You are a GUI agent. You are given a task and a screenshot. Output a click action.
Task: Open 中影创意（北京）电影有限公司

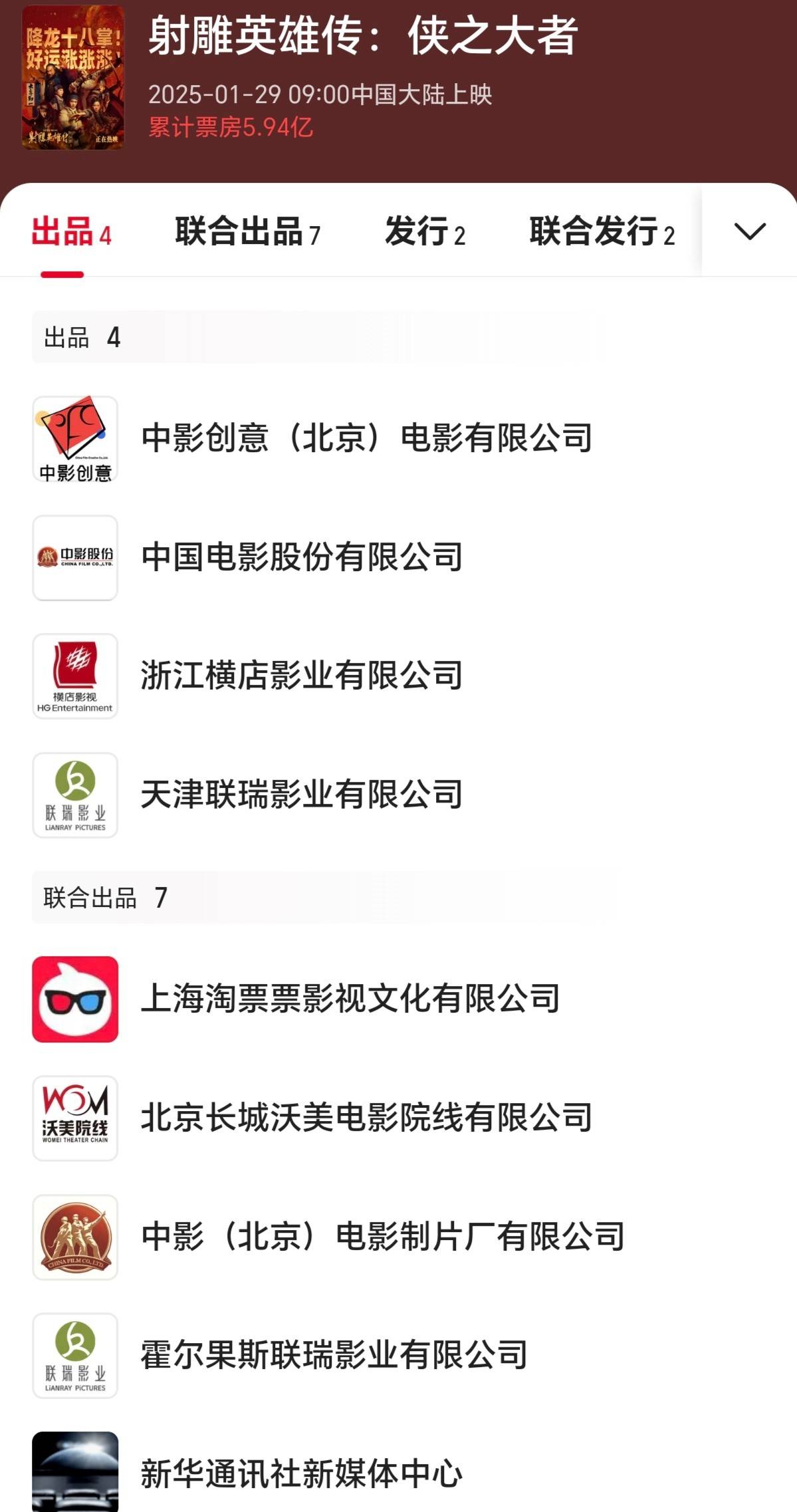point(366,438)
